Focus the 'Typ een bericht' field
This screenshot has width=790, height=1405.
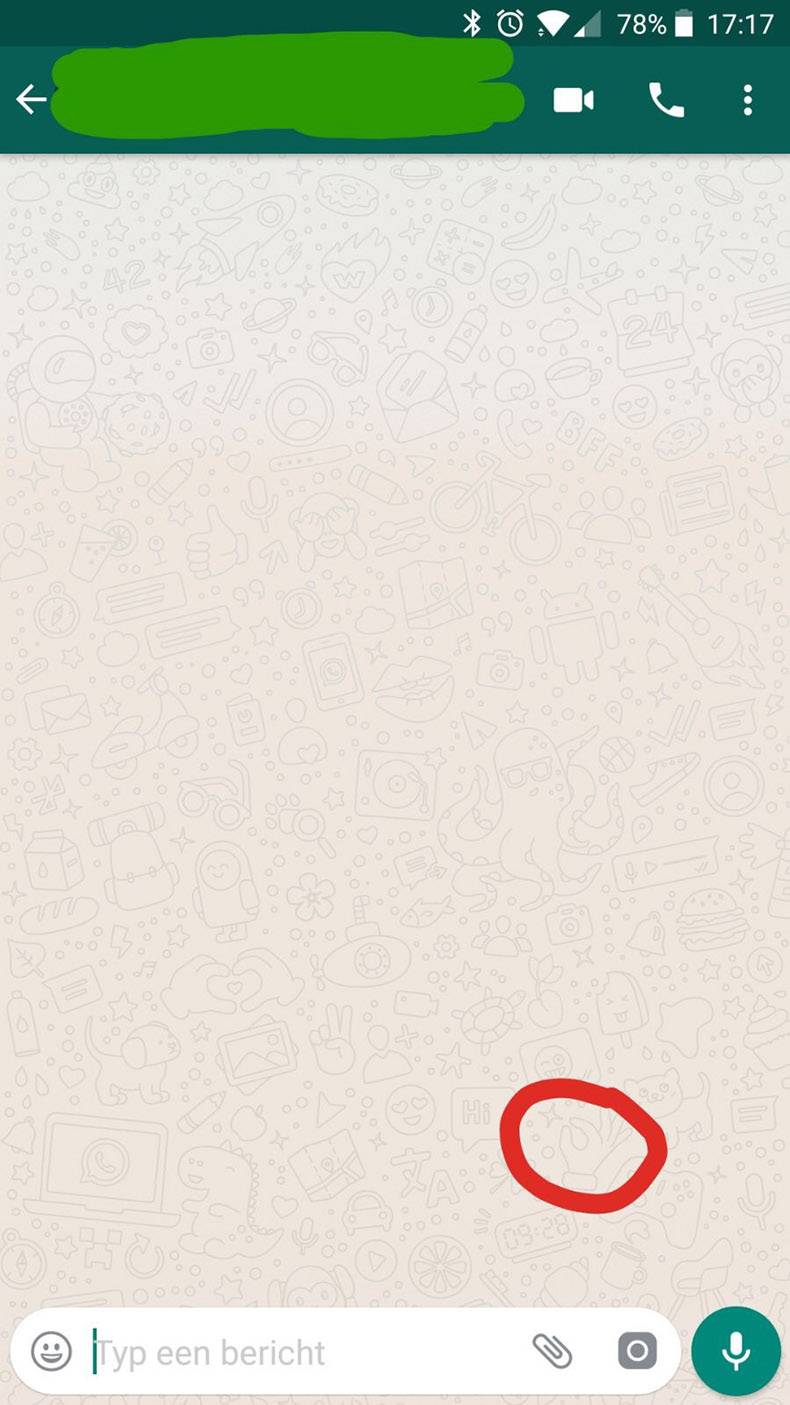point(300,1352)
